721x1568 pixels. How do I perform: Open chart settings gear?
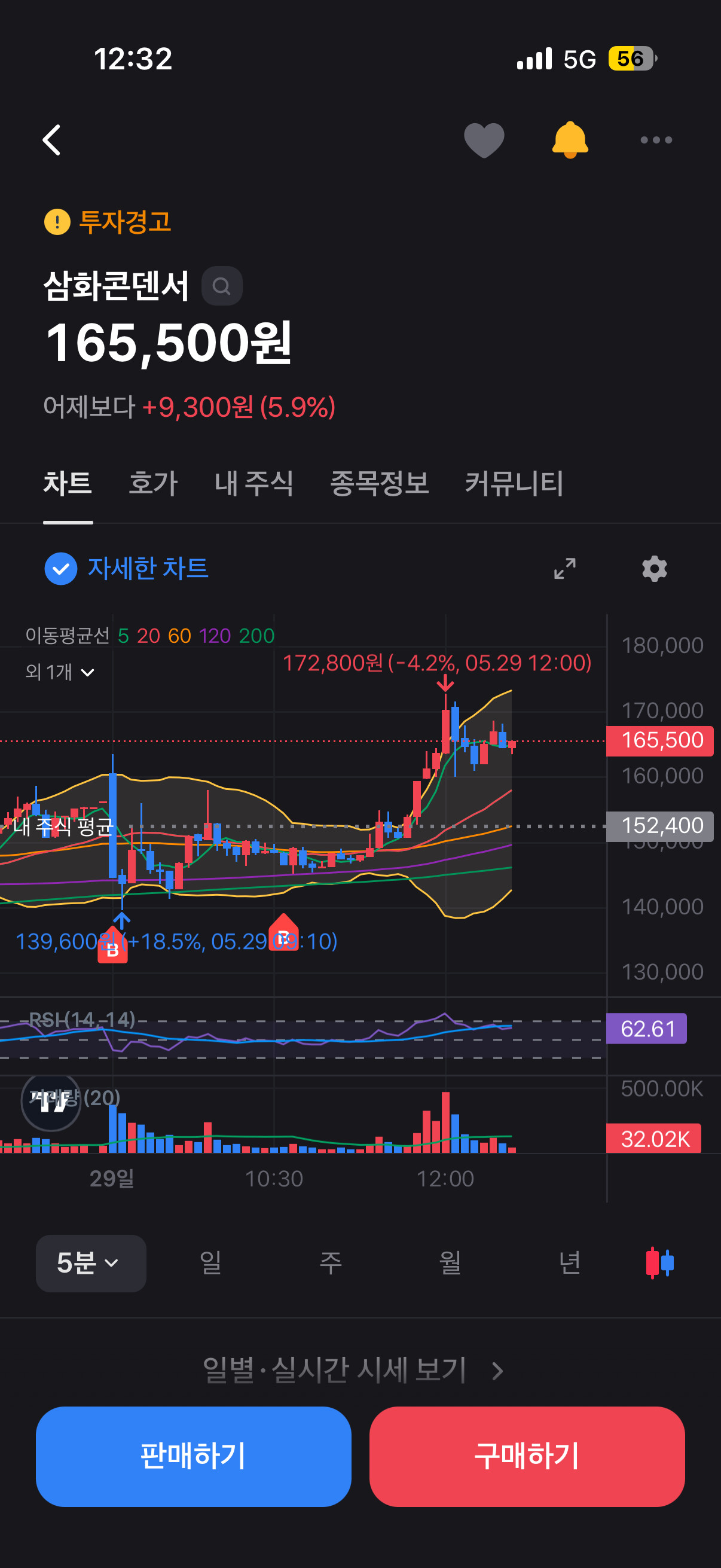click(655, 569)
